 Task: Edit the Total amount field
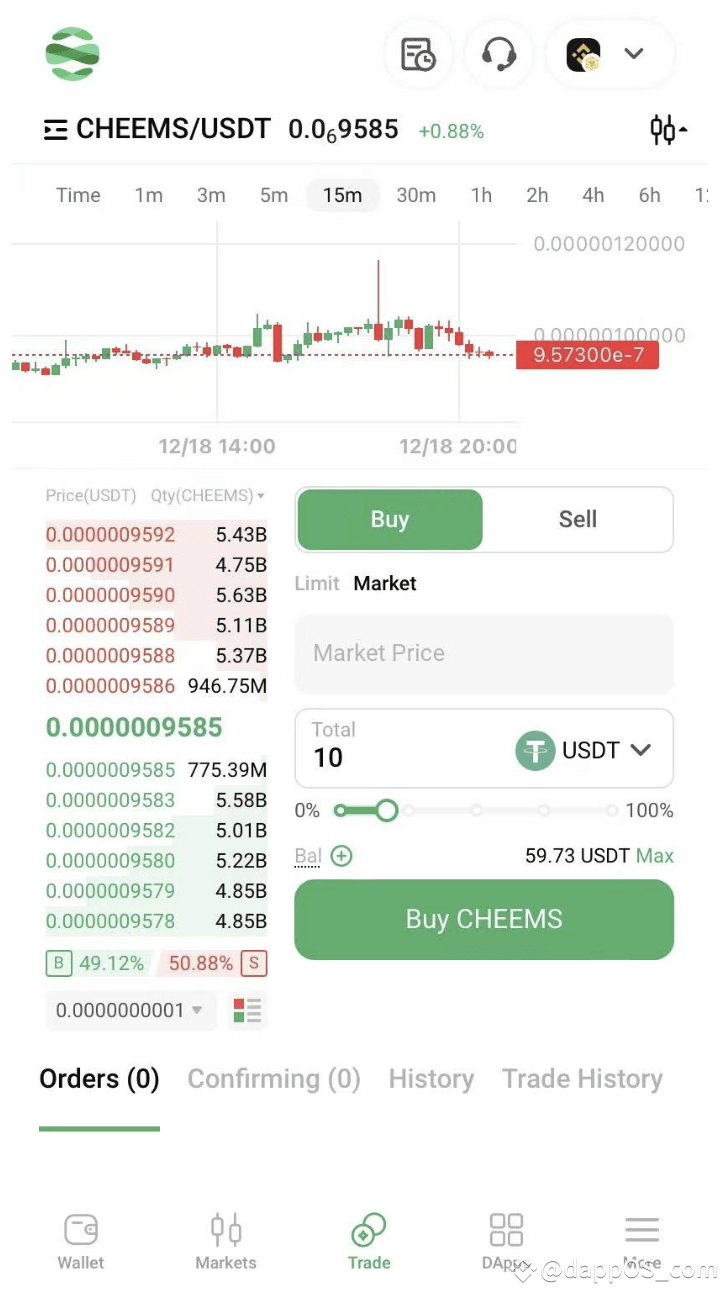400,757
